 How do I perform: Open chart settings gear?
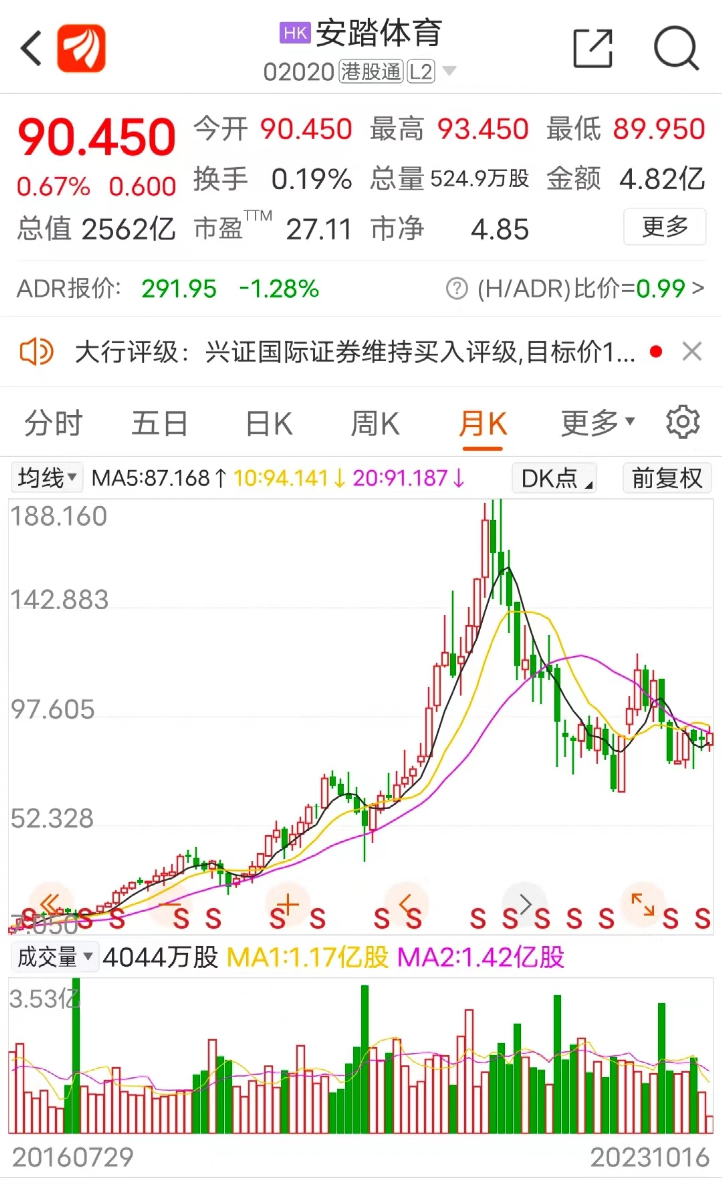(682, 422)
